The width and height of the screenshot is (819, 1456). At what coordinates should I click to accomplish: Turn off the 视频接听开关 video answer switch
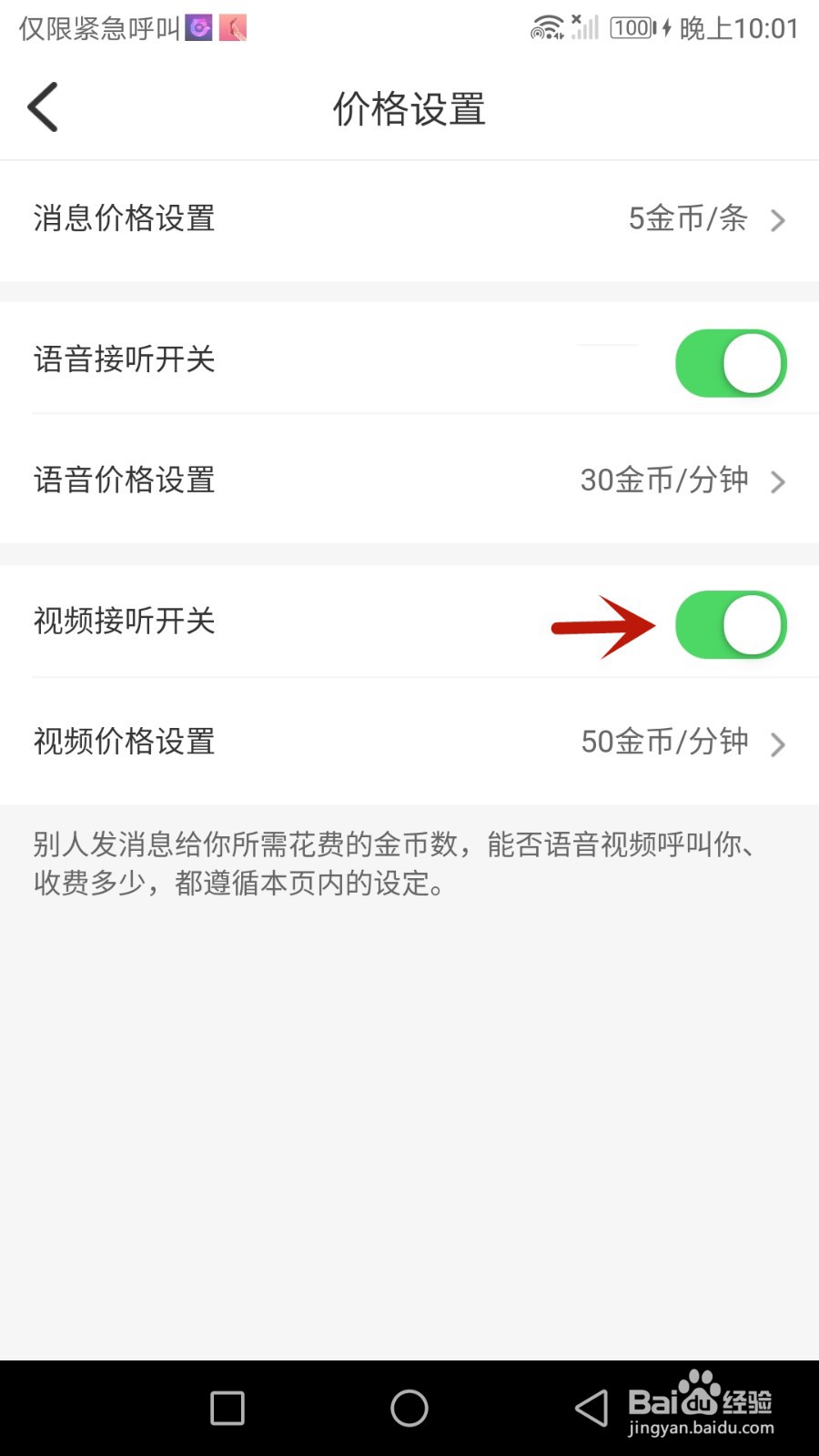click(x=731, y=624)
